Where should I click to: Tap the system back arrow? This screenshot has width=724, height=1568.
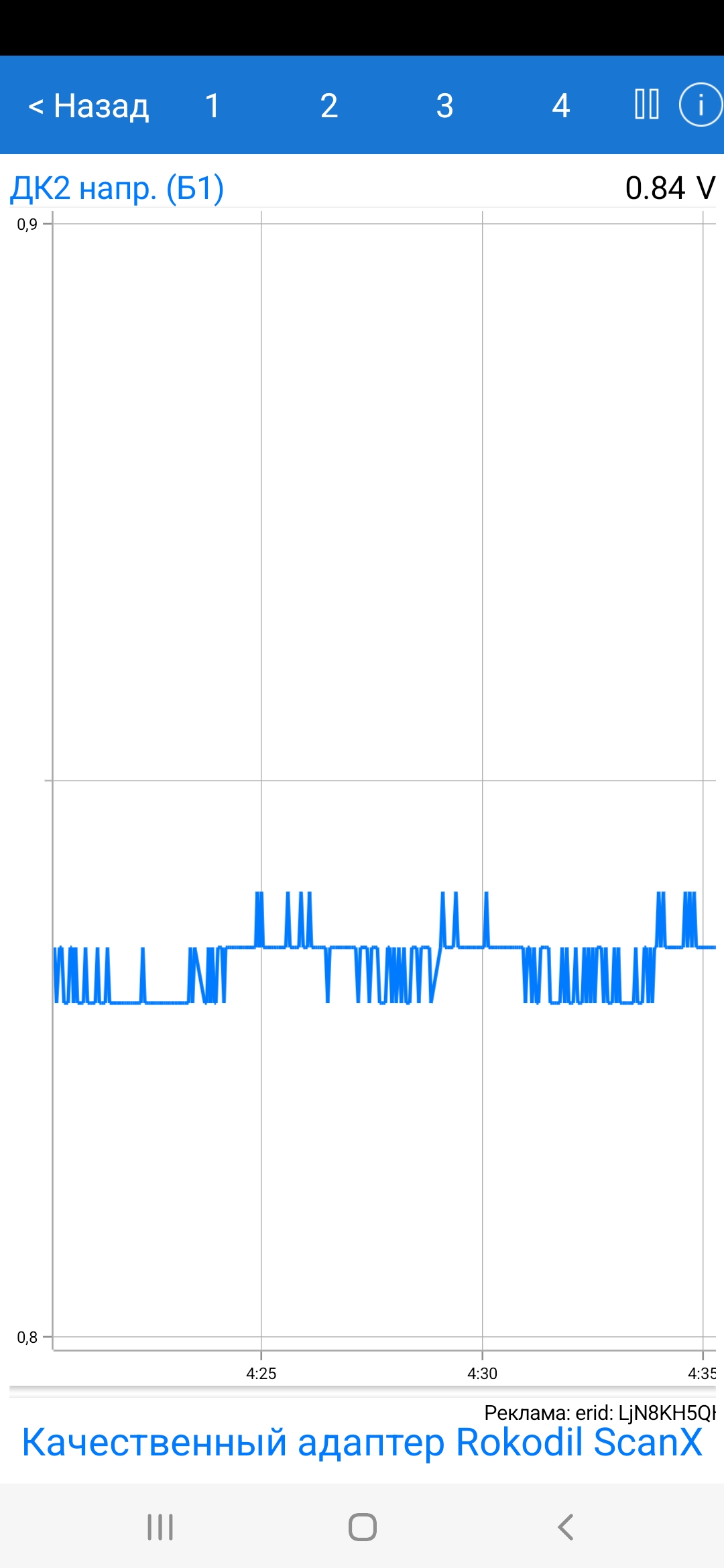[x=565, y=1527]
